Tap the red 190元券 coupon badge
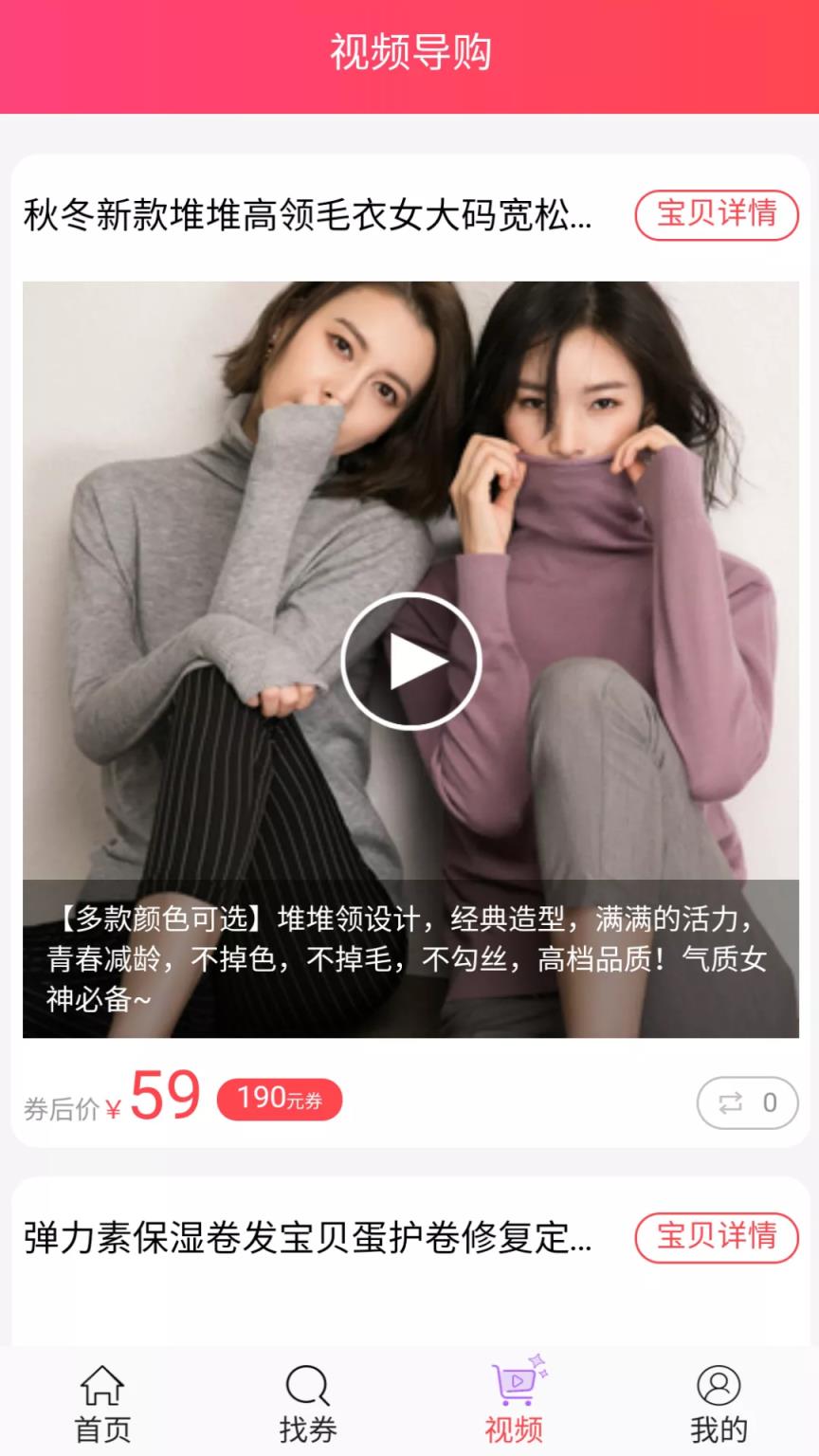 tap(280, 1100)
